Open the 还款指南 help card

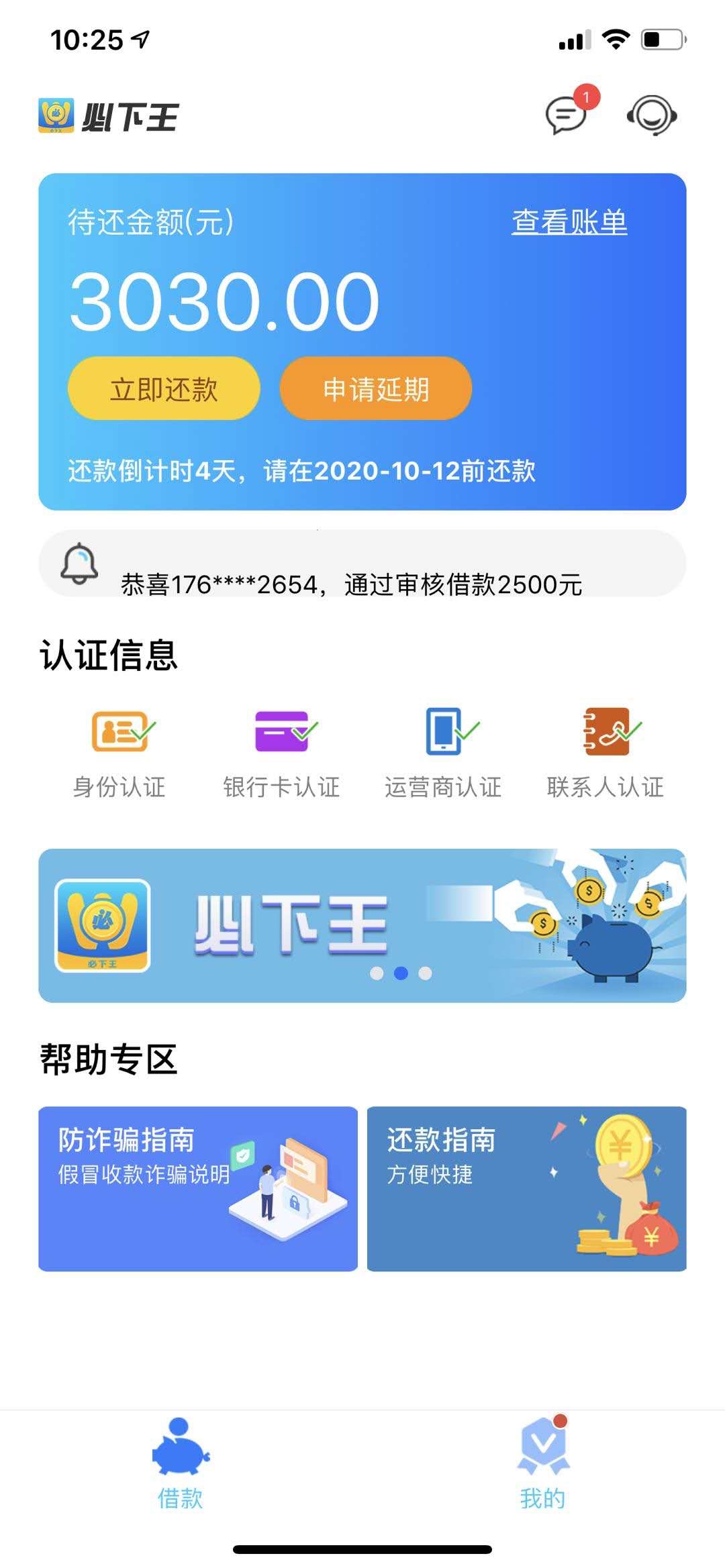coord(527,1188)
